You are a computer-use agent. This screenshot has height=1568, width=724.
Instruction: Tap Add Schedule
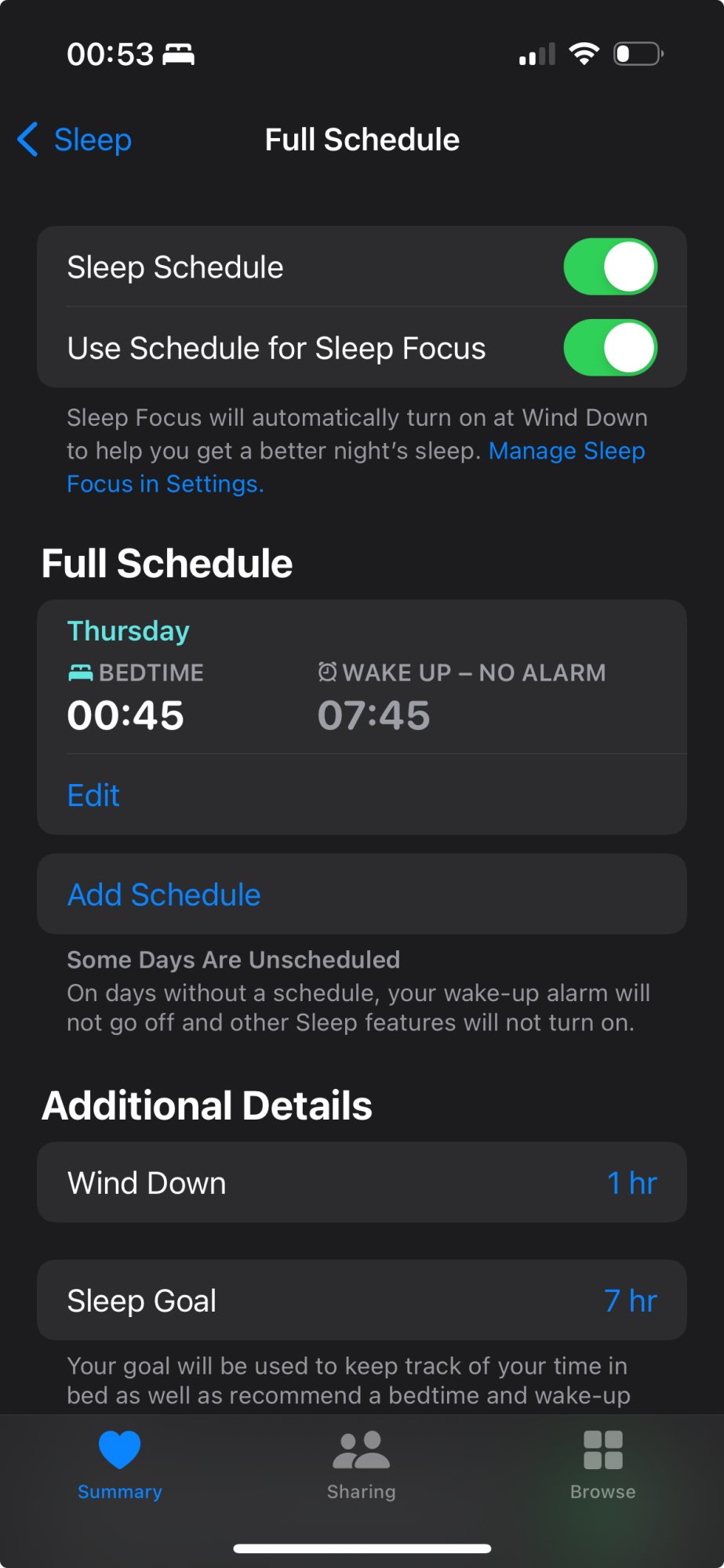[x=164, y=895]
